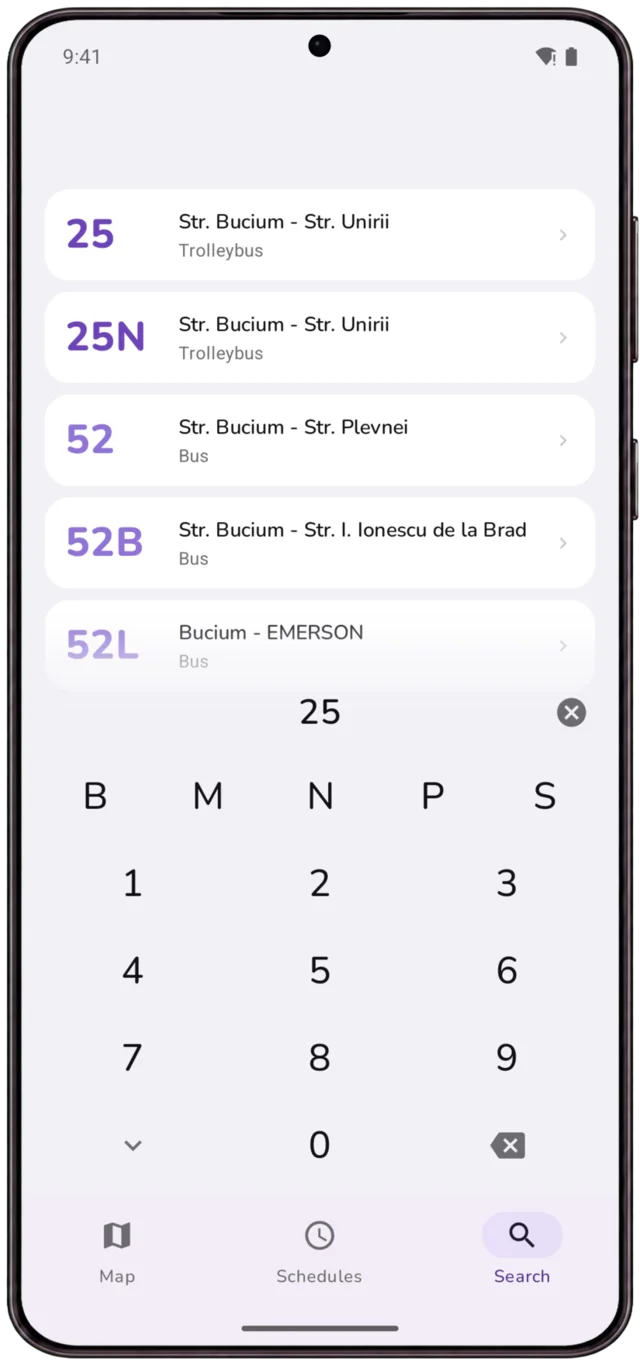Clear the search input with X button
The height and width of the screenshot is (1365, 640).
pos(571,713)
